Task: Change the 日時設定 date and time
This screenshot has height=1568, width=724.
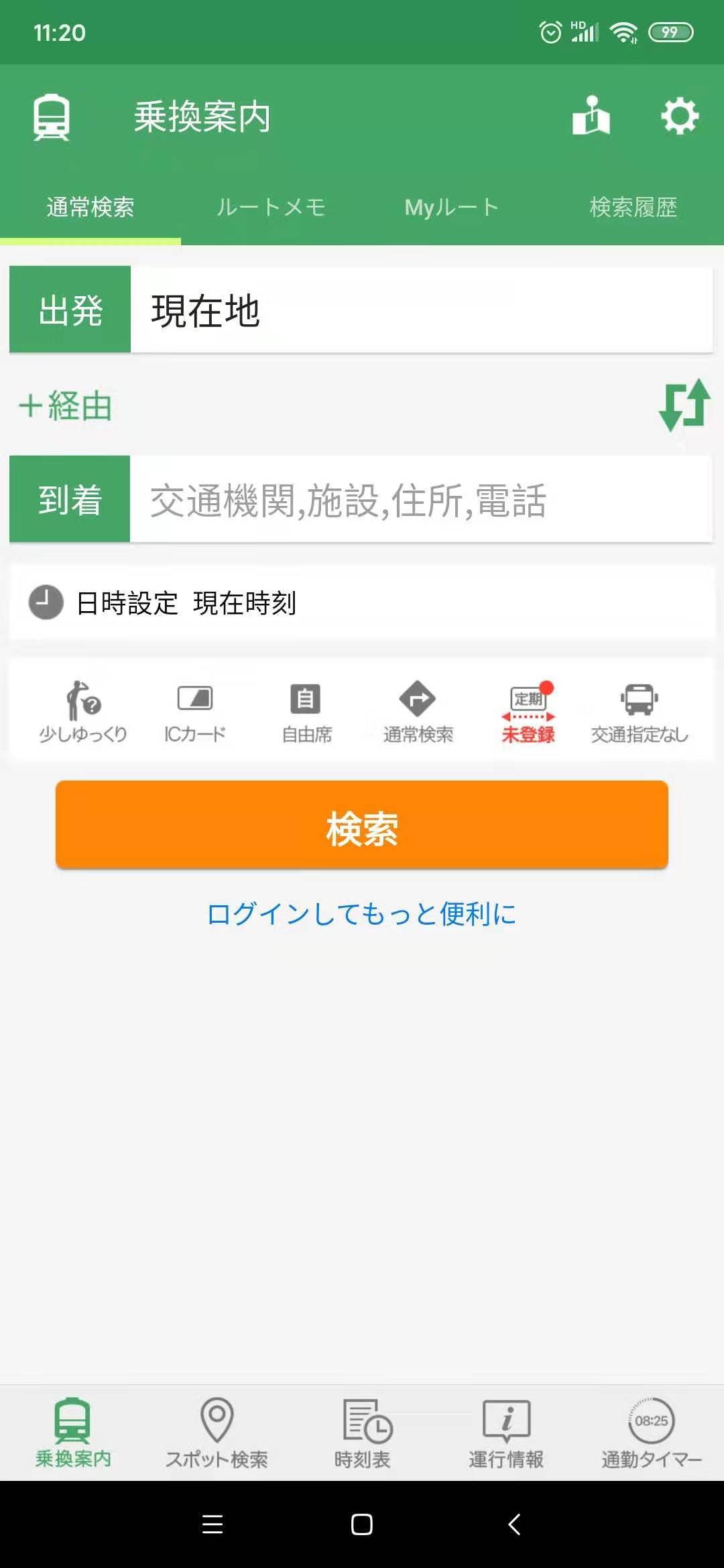Action: [362, 602]
